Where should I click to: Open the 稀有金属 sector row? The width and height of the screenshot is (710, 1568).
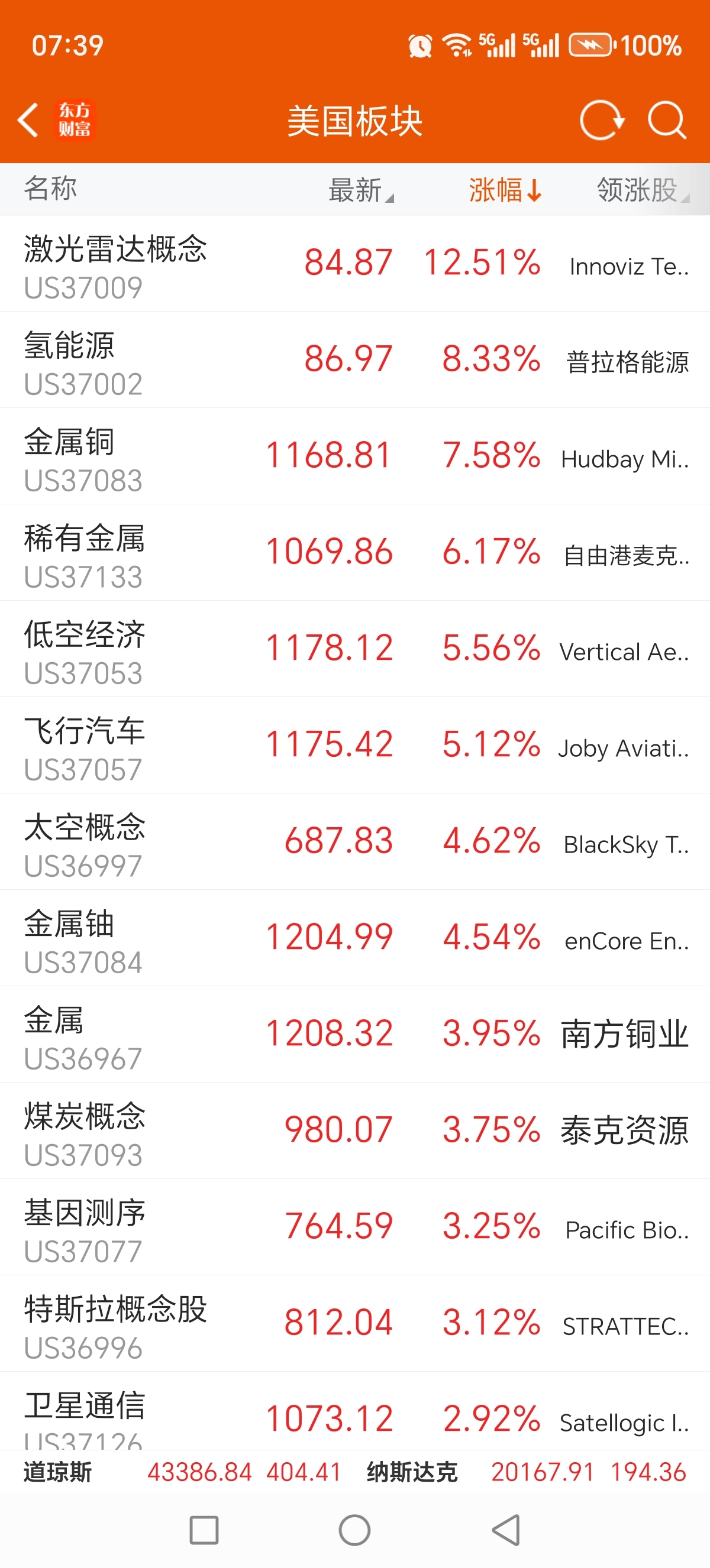(x=355, y=553)
